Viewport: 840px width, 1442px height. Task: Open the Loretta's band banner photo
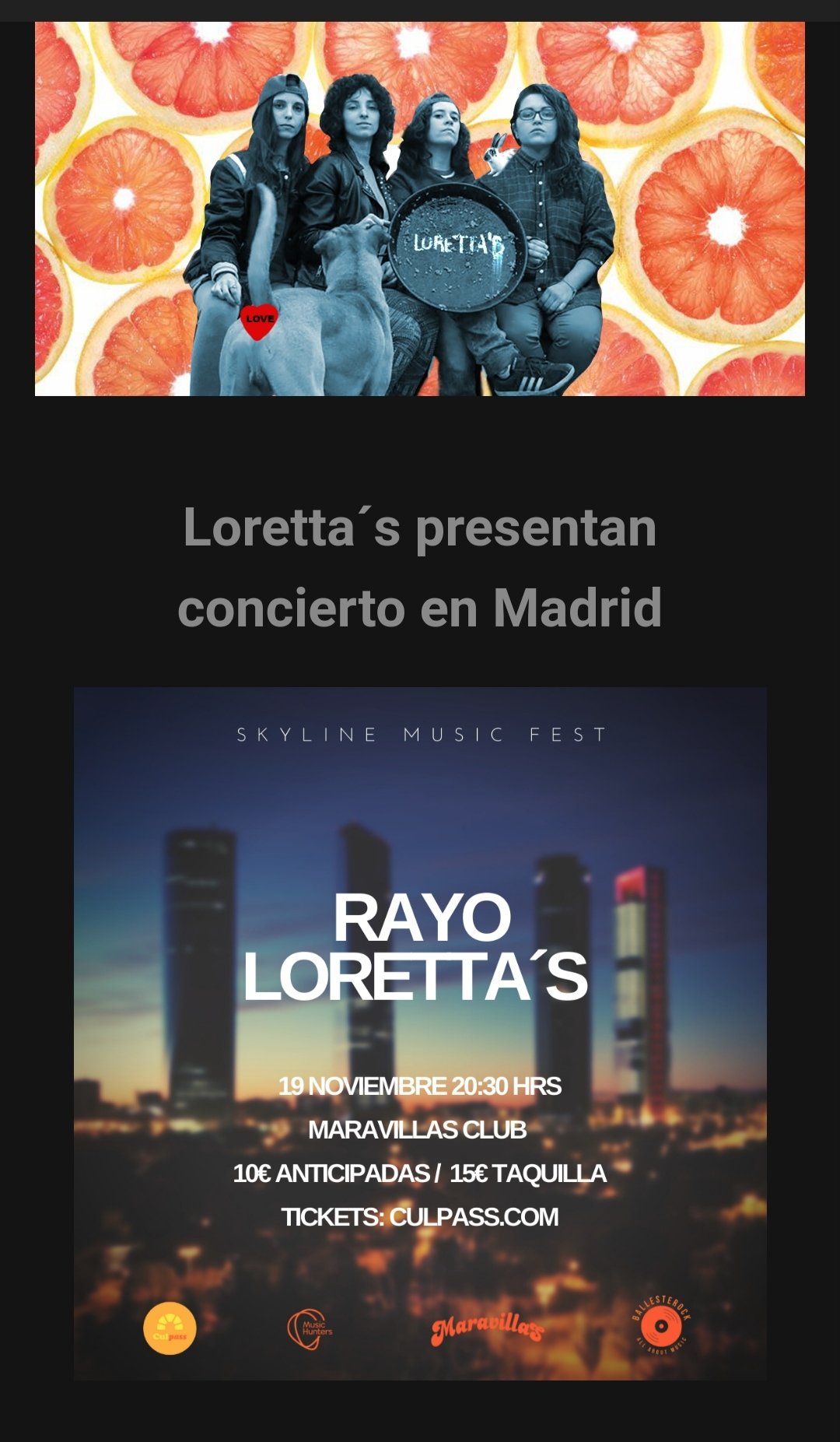point(420,209)
